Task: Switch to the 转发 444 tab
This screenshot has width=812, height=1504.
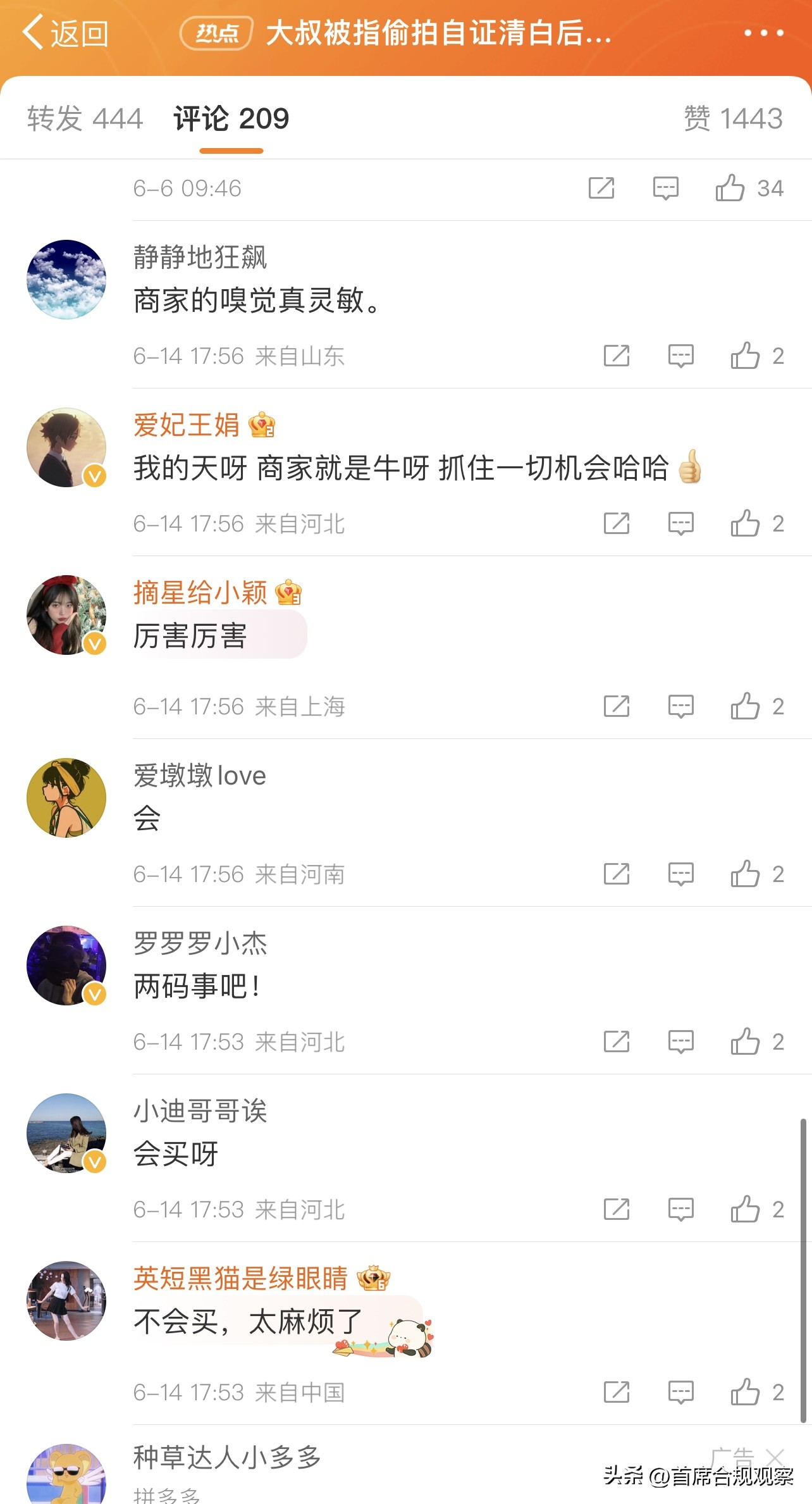Action: tap(85, 118)
